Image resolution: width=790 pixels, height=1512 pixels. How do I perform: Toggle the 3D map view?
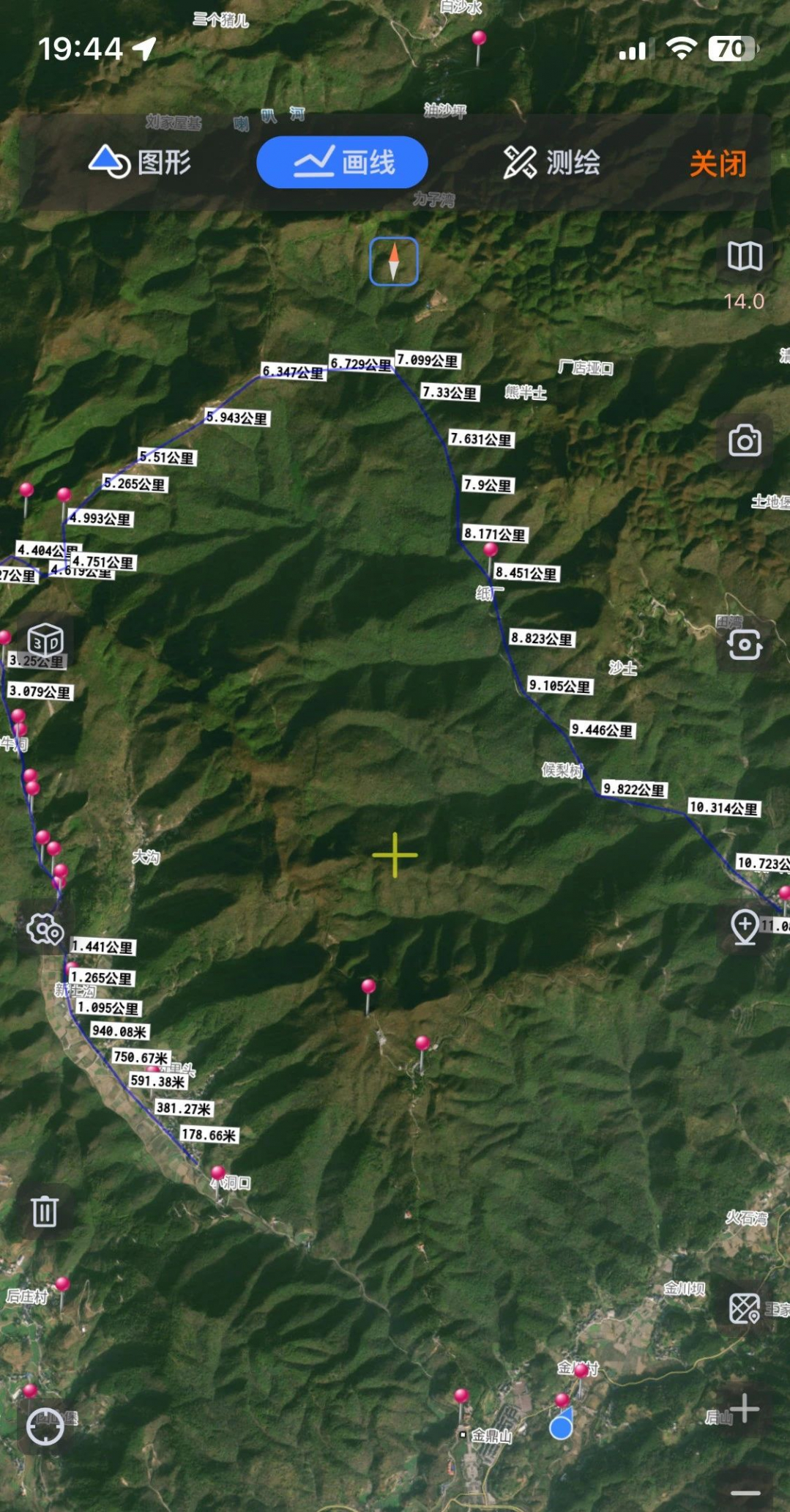(x=45, y=641)
